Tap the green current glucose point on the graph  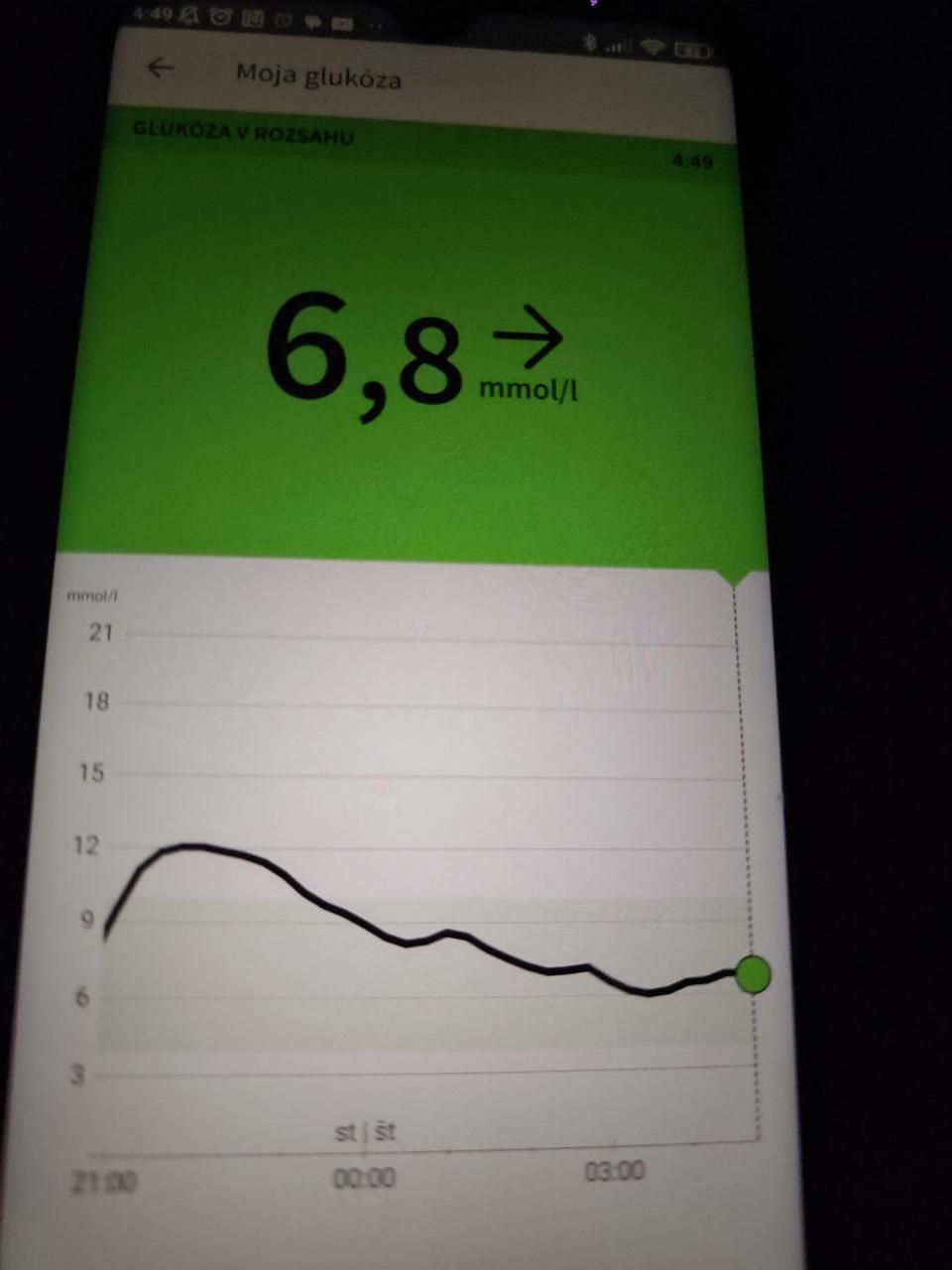(x=754, y=974)
